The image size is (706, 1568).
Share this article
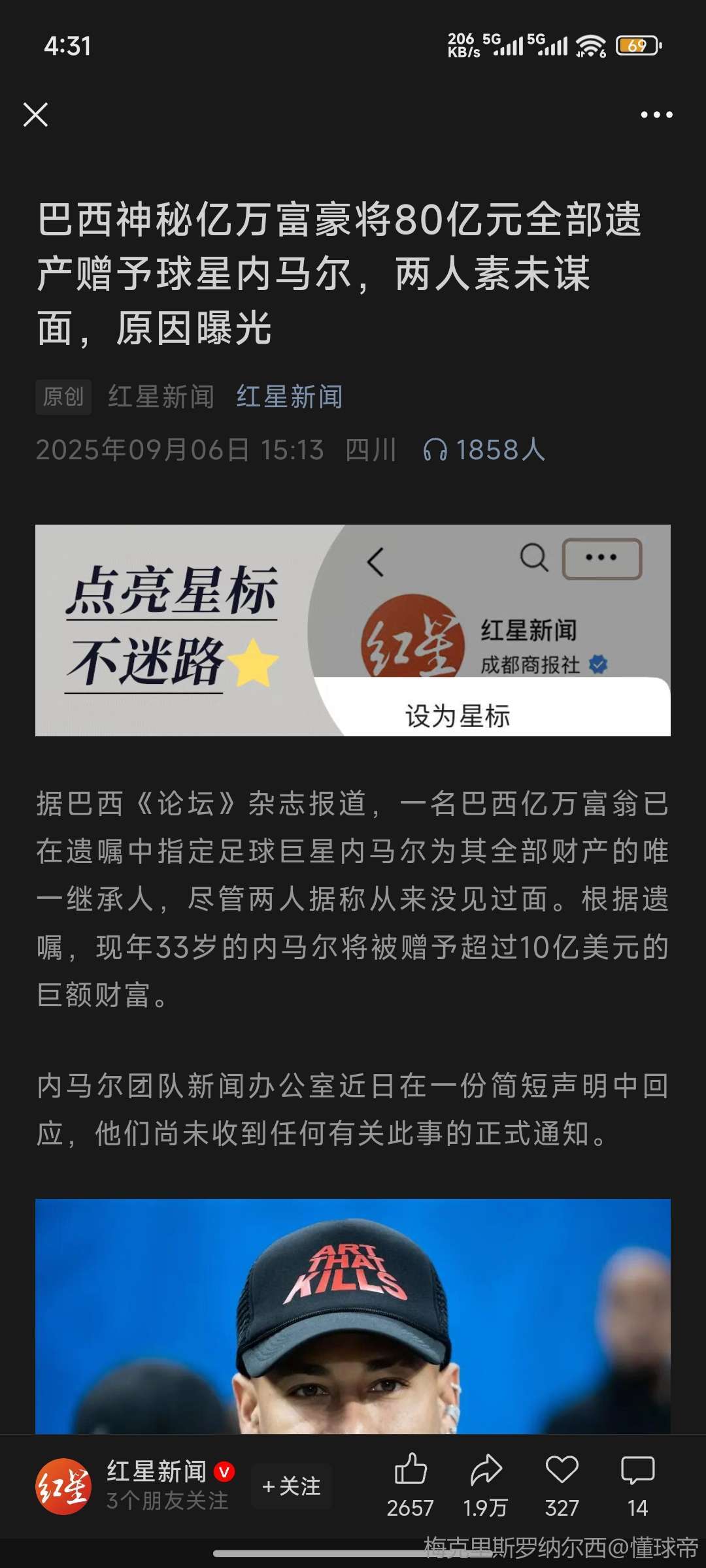[486, 1471]
